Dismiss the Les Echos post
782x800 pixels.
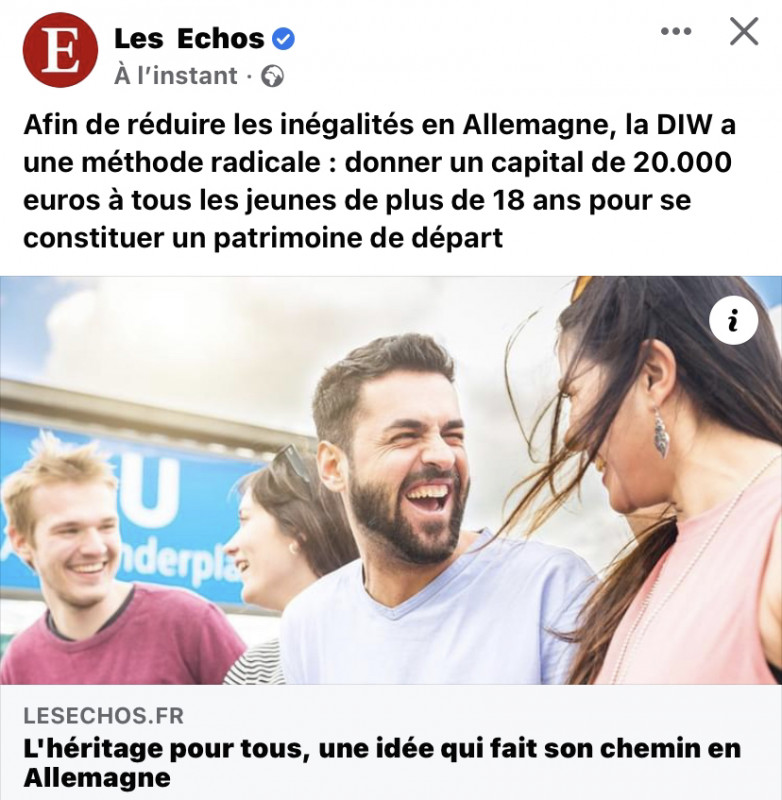(744, 32)
